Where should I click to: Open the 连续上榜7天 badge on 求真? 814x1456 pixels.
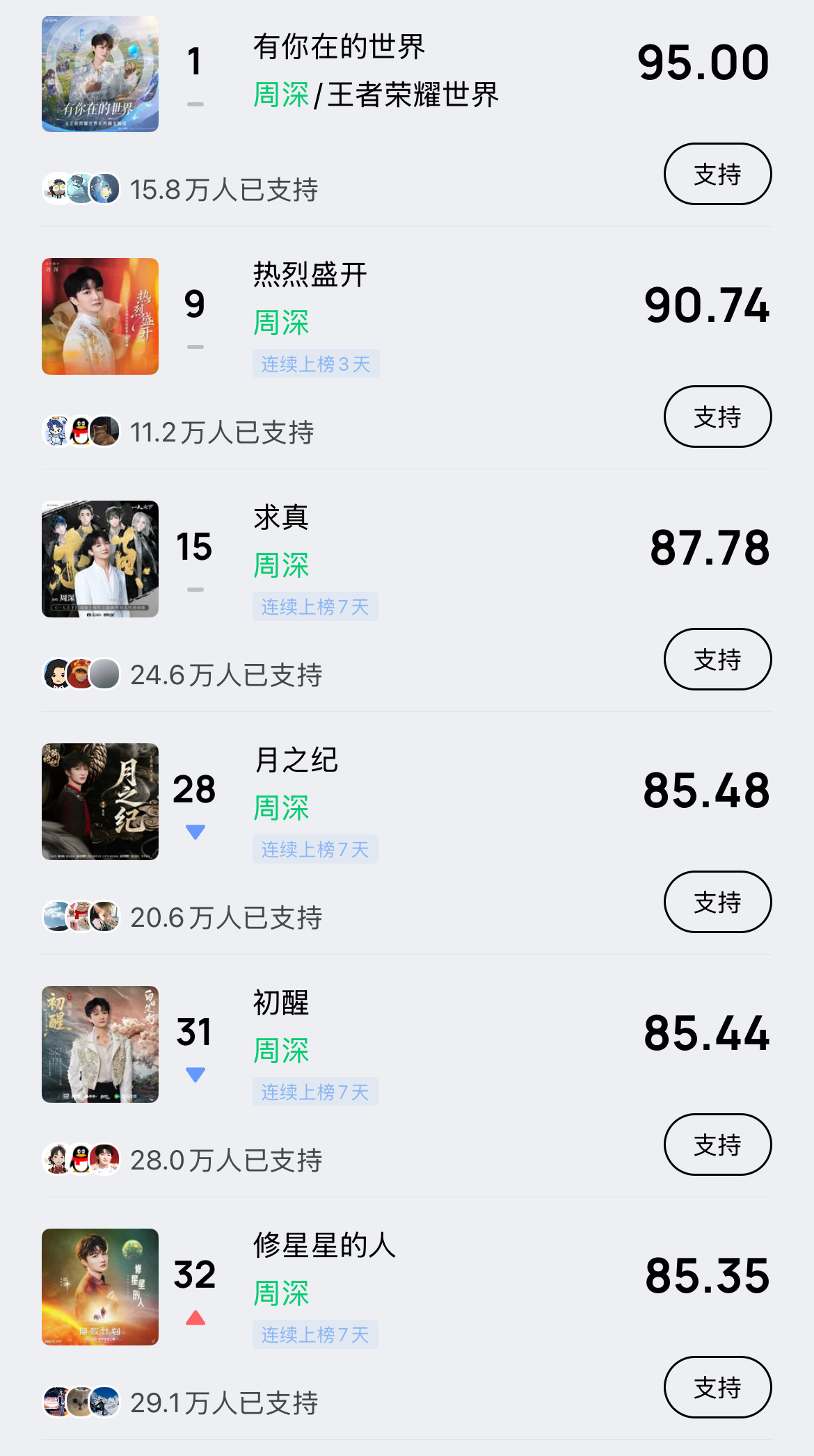pyautogui.click(x=315, y=606)
